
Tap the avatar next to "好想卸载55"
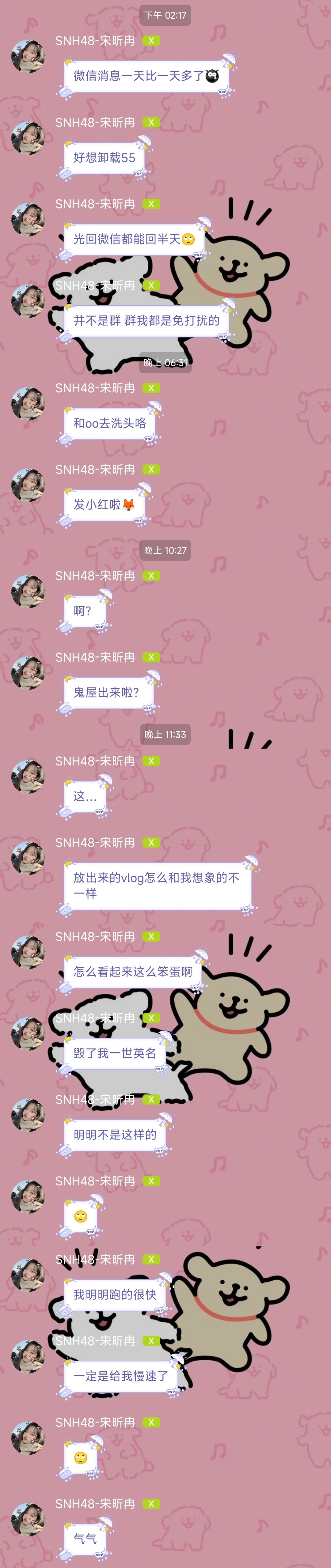pos(28,138)
